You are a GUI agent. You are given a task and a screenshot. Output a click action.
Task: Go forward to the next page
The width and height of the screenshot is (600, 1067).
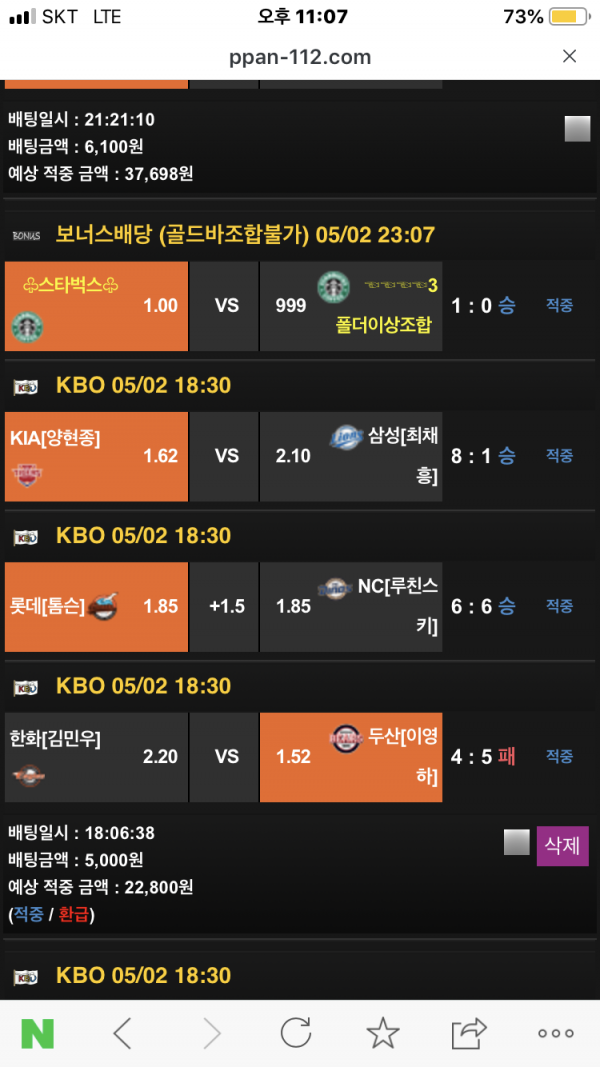211,1033
